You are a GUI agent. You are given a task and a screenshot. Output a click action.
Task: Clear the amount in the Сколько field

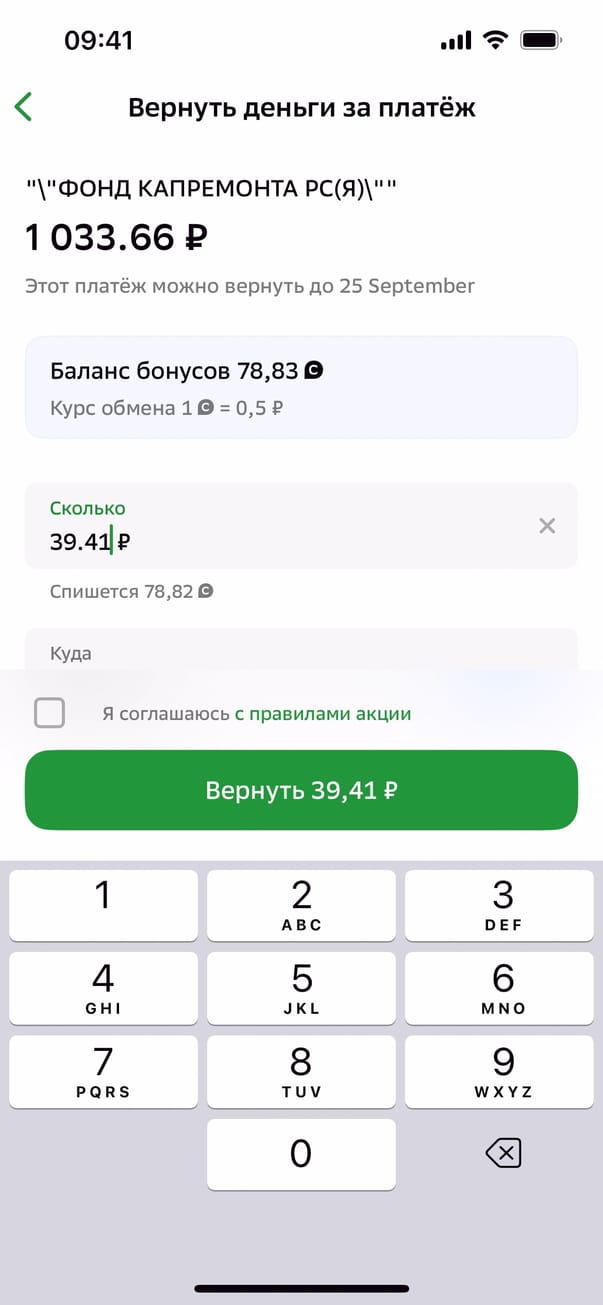pos(547,526)
